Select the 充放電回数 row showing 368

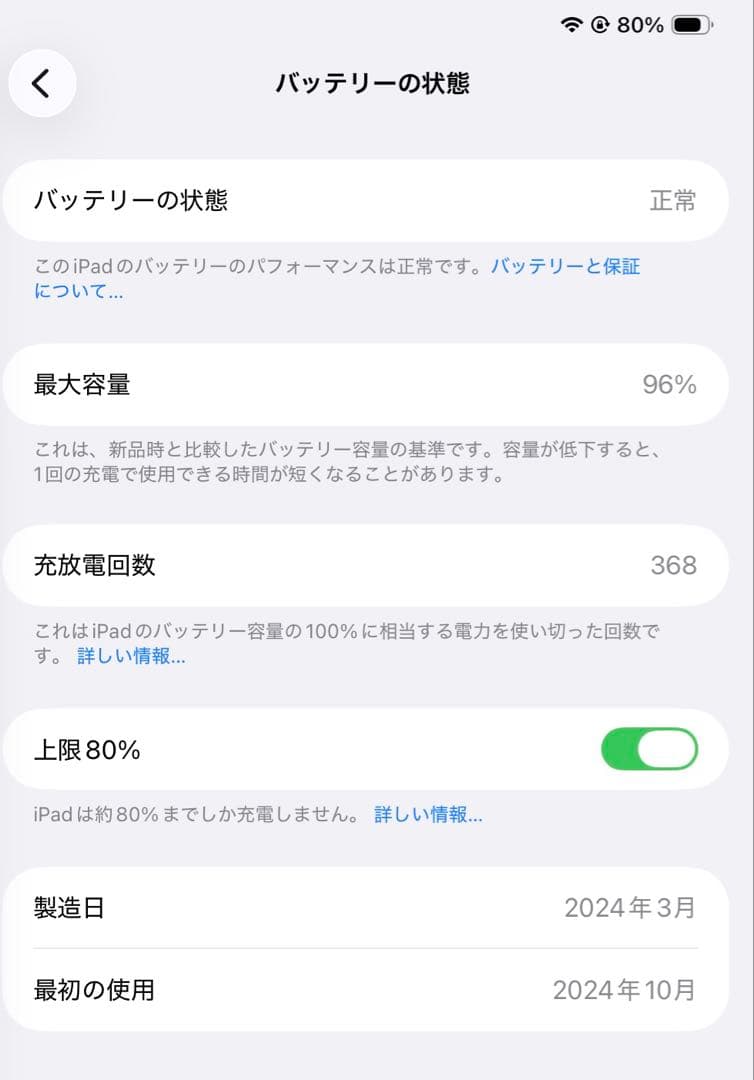coord(377,565)
